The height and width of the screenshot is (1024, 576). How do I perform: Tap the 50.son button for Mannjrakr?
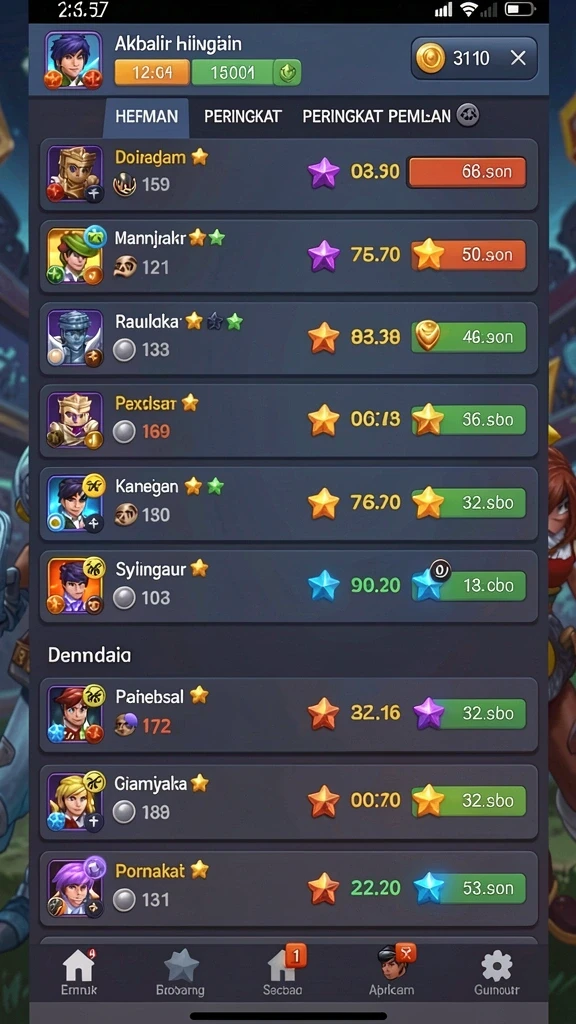[468, 255]
